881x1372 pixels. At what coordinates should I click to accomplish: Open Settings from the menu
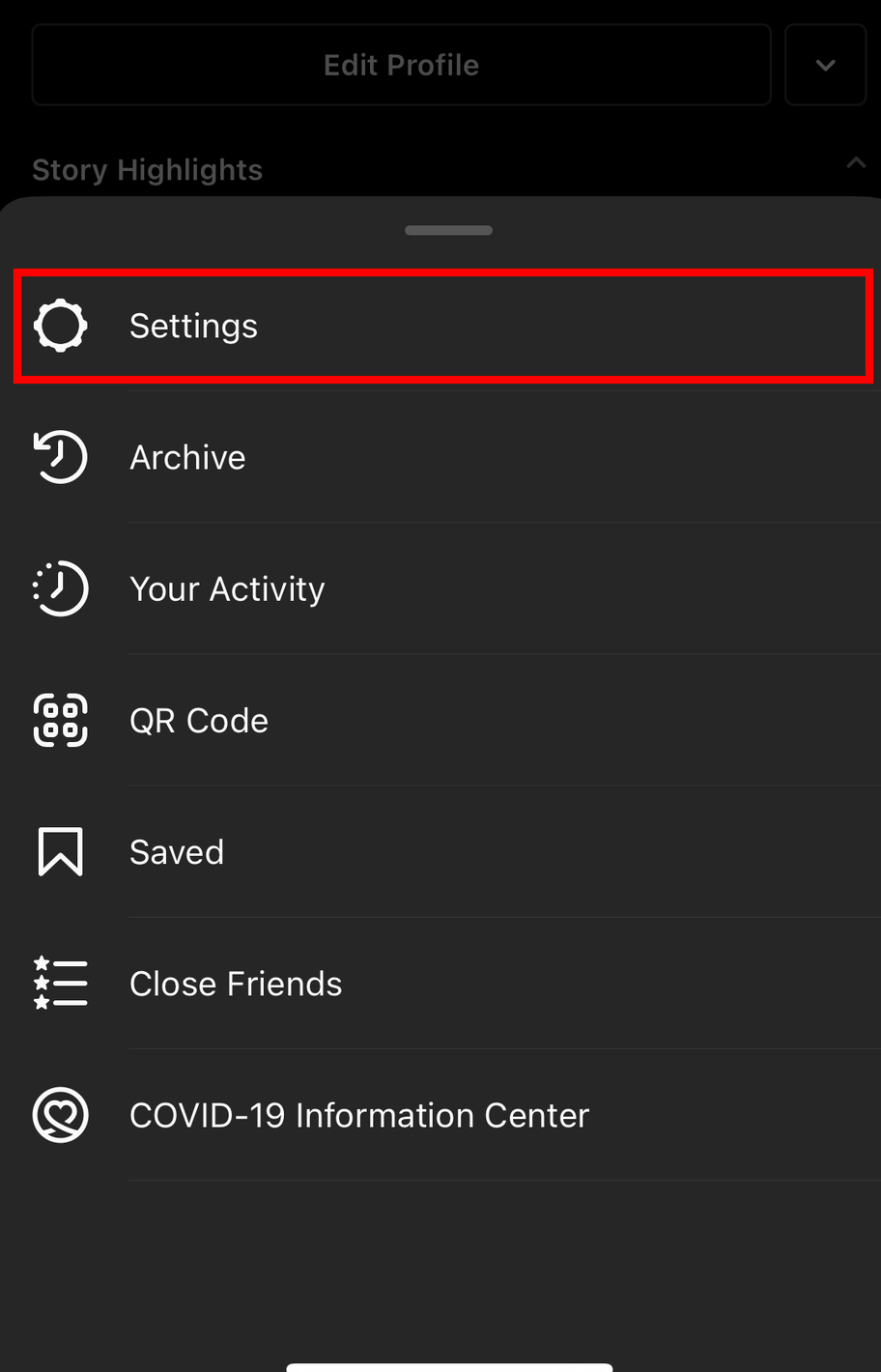(193, 327)
